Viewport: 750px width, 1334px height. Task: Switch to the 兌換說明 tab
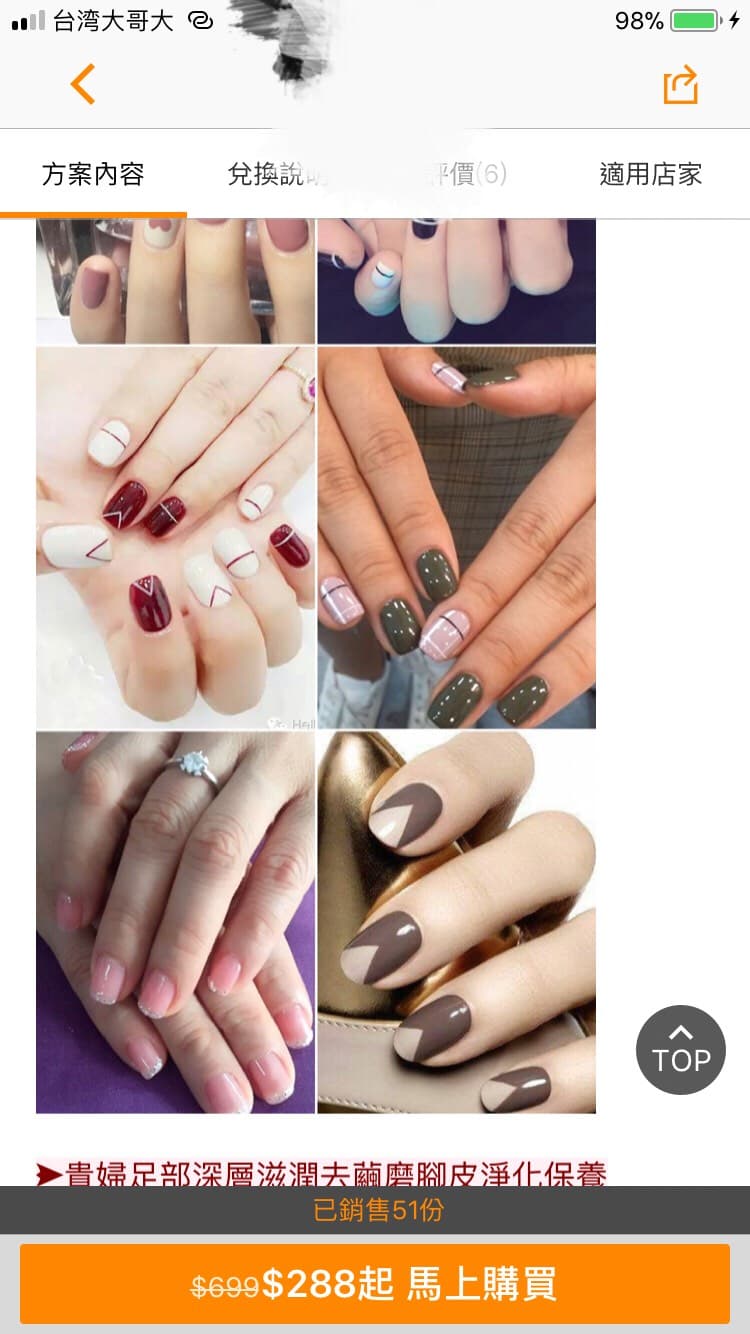pos(278,174)
